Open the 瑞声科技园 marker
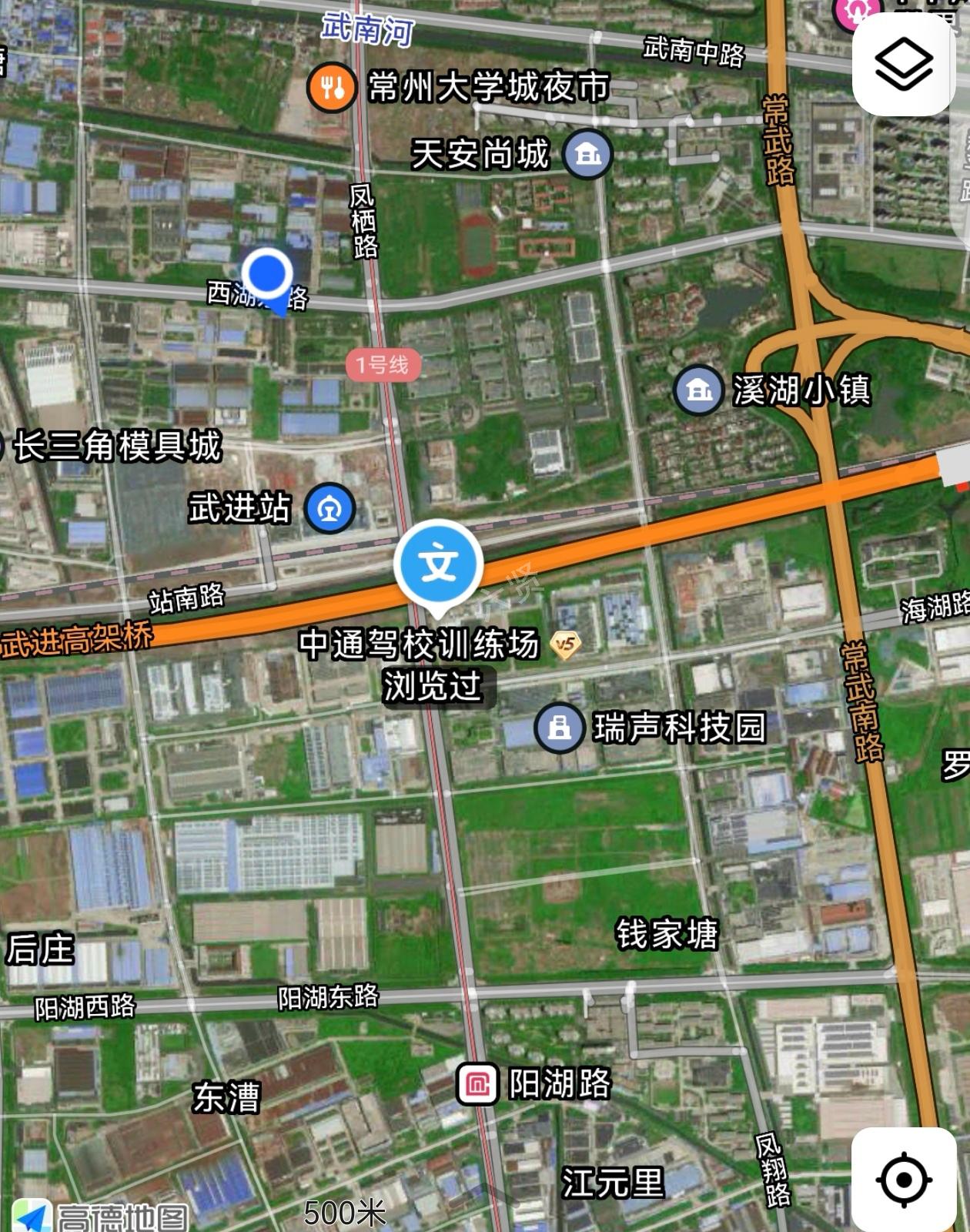The width and height of the screenshot is (970, 1232). click(559, 727)
